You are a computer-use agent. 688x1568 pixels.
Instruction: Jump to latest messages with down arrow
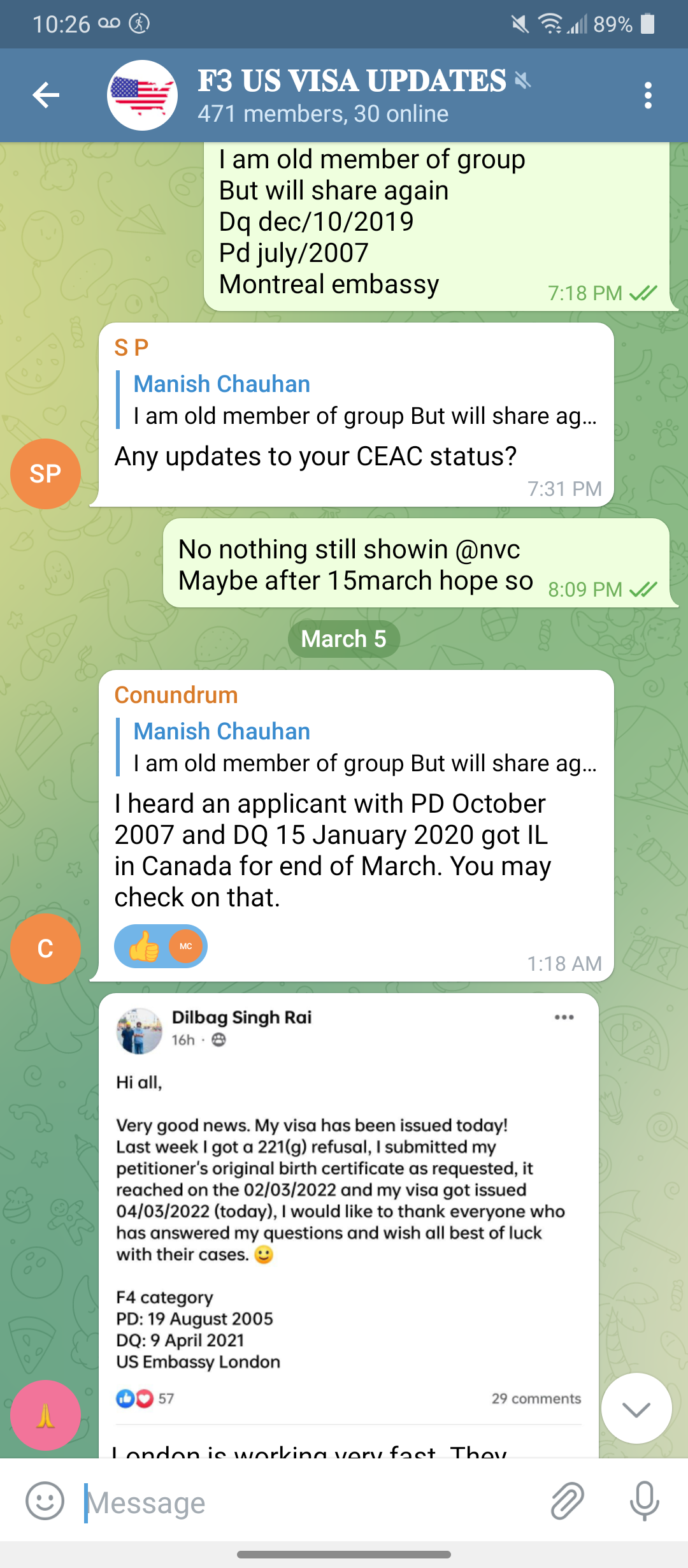[x=636, y=1408]
